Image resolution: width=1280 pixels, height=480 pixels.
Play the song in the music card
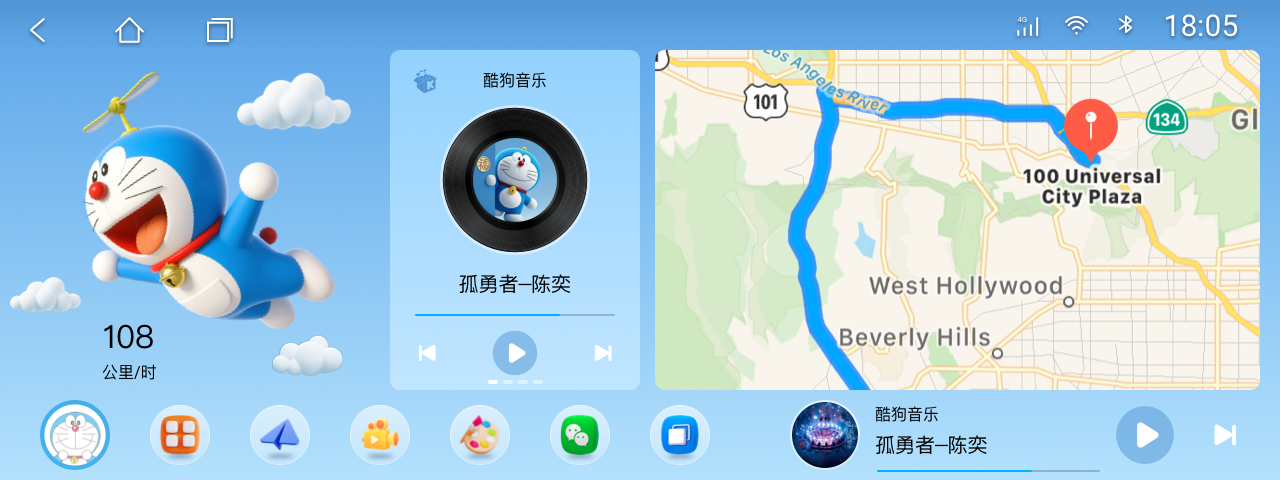coord(515,352)
